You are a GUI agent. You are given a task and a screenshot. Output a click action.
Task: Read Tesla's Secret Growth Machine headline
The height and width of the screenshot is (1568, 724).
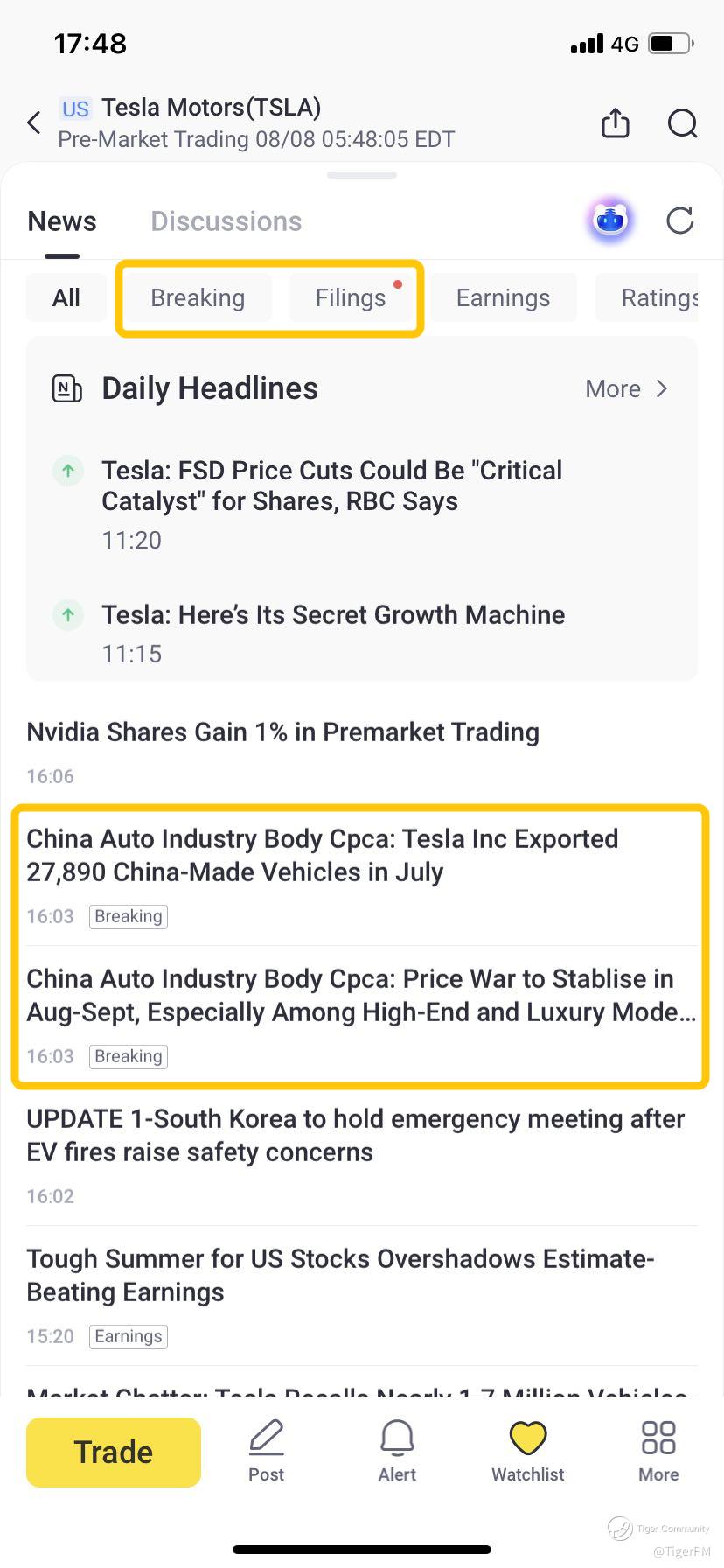[x=333, y=614]
